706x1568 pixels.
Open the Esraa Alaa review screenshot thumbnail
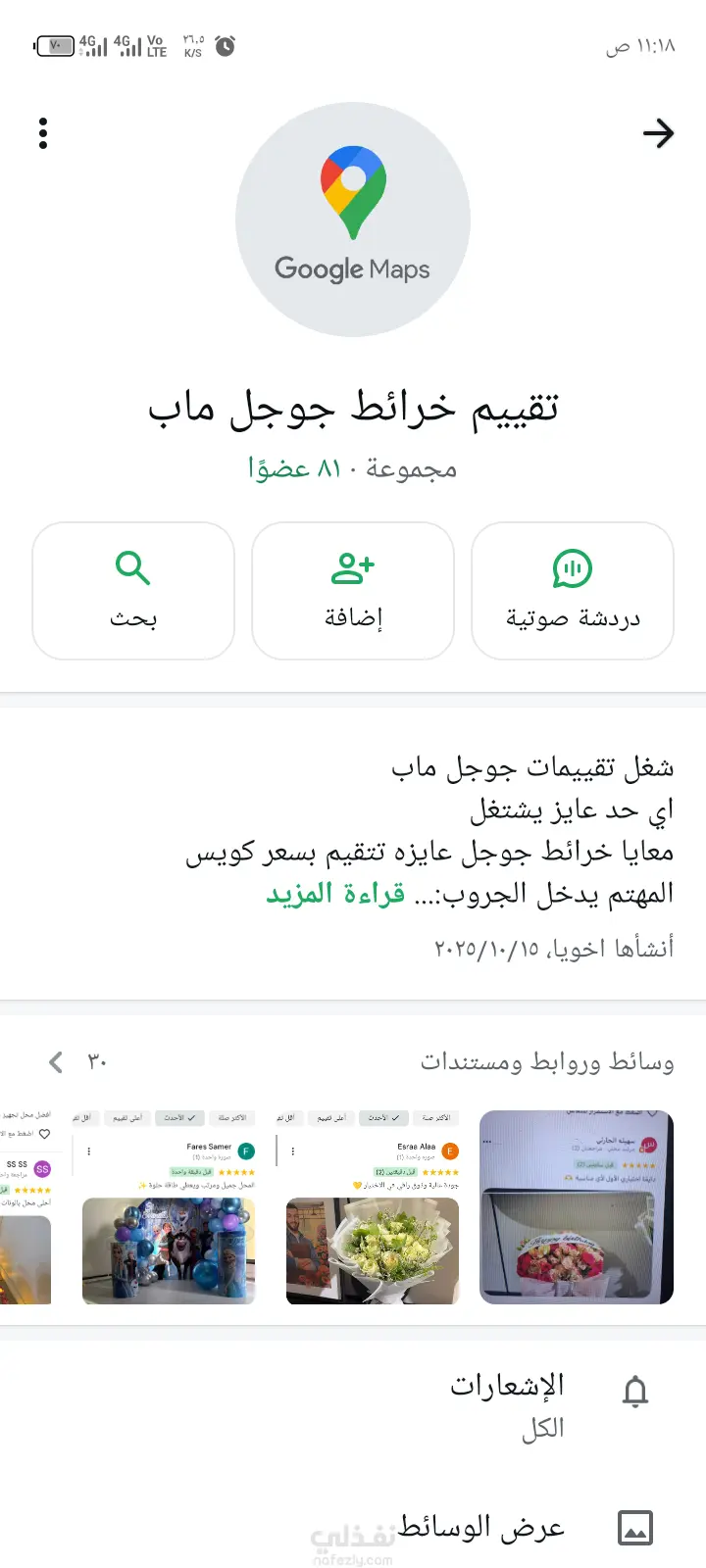pos(372,1207)
